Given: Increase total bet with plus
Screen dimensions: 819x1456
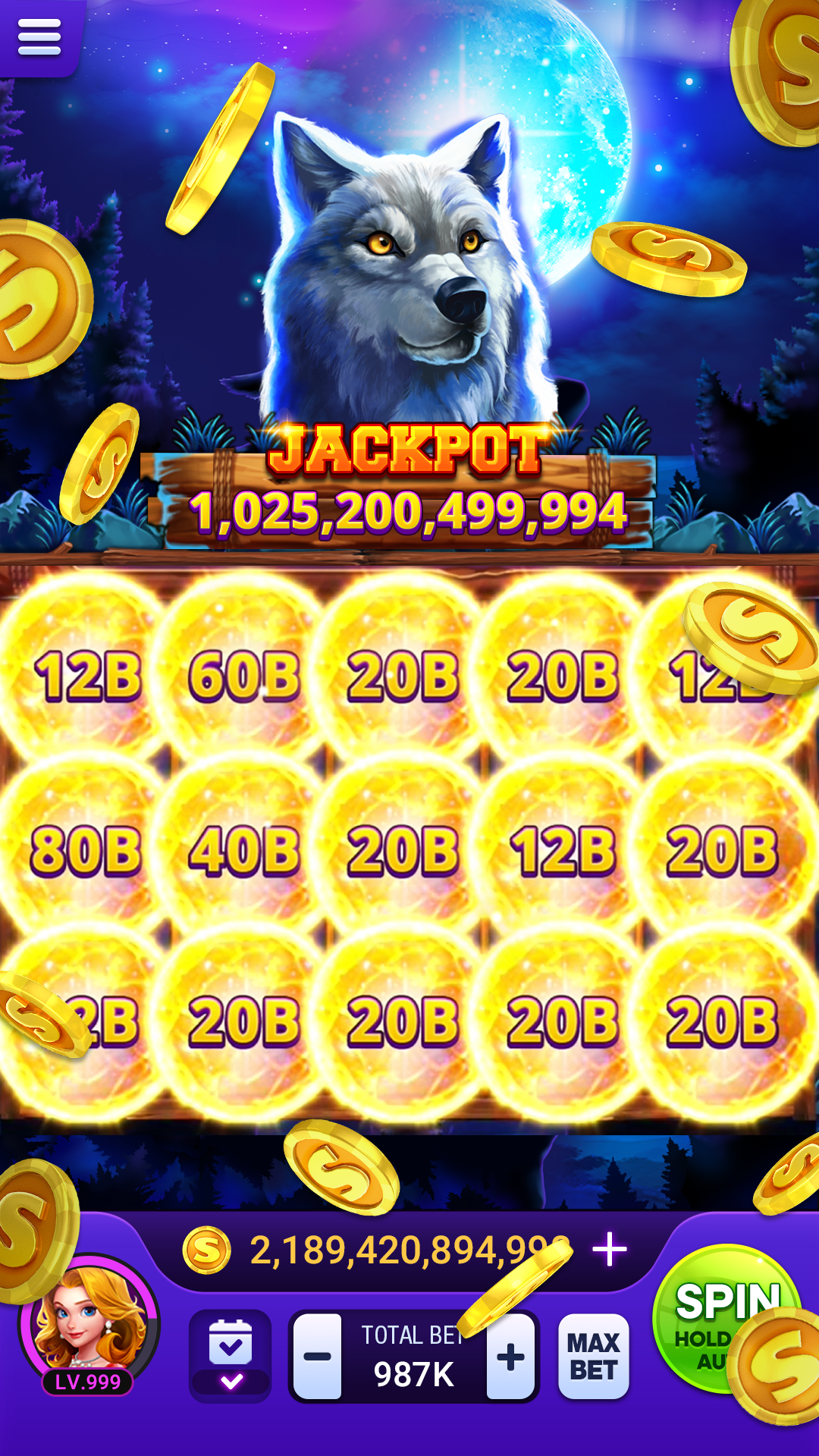Looking at the screenshot, I should pyautogui.click(x=511, y=1357).
